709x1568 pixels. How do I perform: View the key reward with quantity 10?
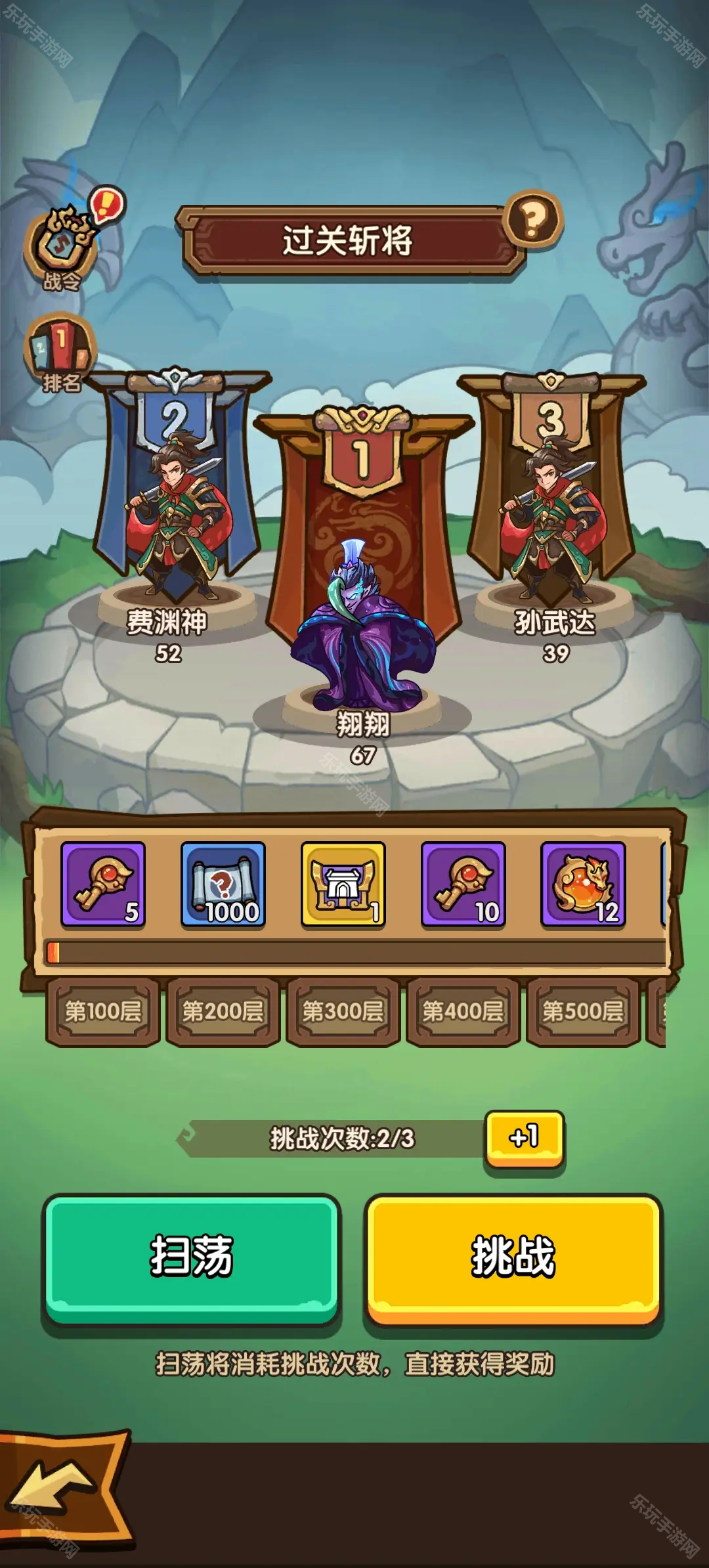pos(463,884)
